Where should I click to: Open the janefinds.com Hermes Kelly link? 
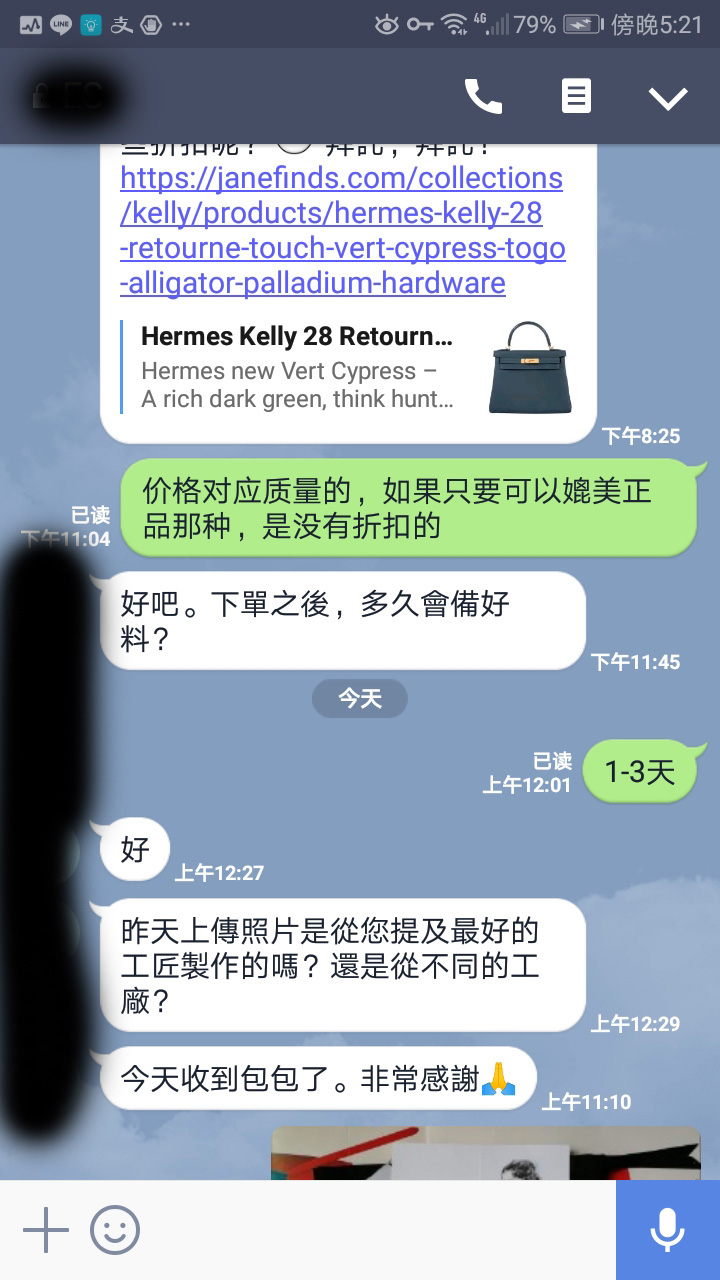click(x=342, y=231)
